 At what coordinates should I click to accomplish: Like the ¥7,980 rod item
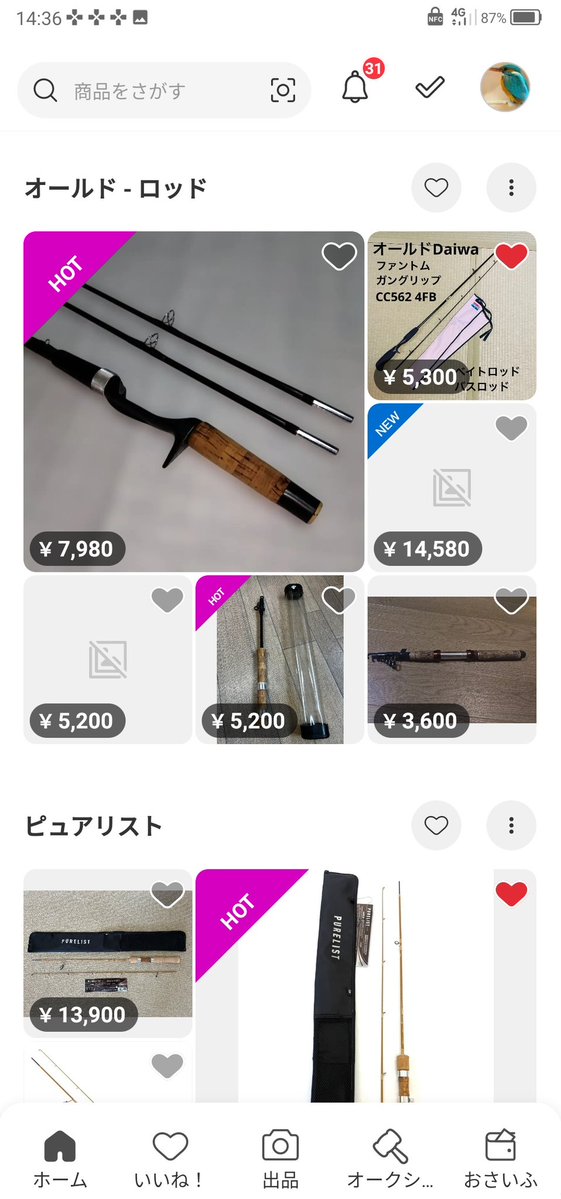[x=339, y=256]
